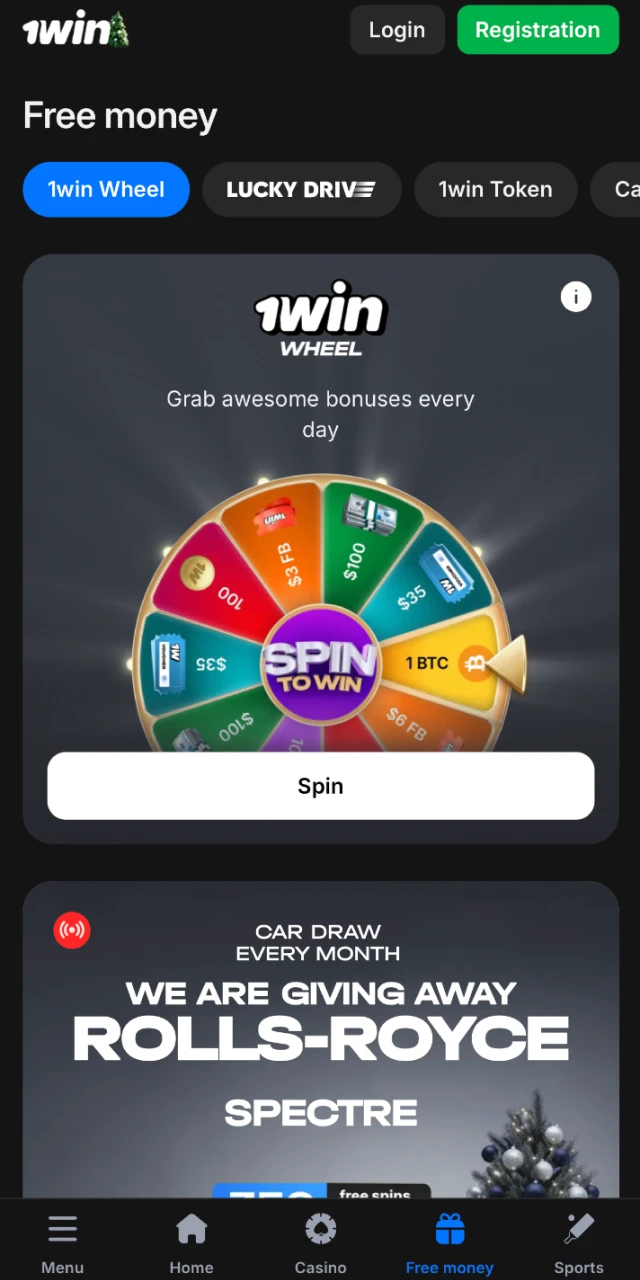The image size is (640, 1280).
Task: Switch to the Casino tab
Action: click(x=320, y=1242)
